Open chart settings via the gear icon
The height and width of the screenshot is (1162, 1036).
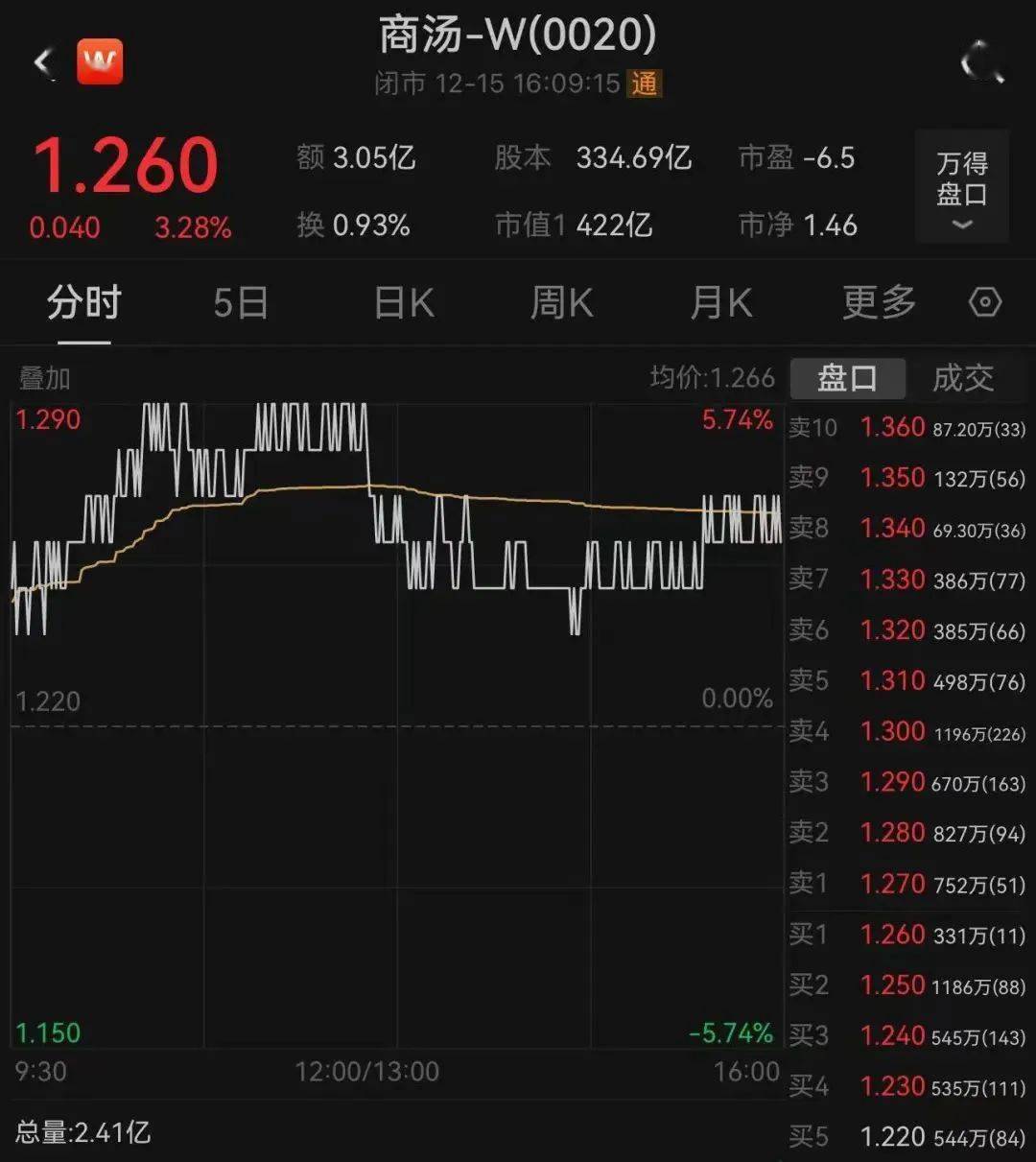point(984,302)
